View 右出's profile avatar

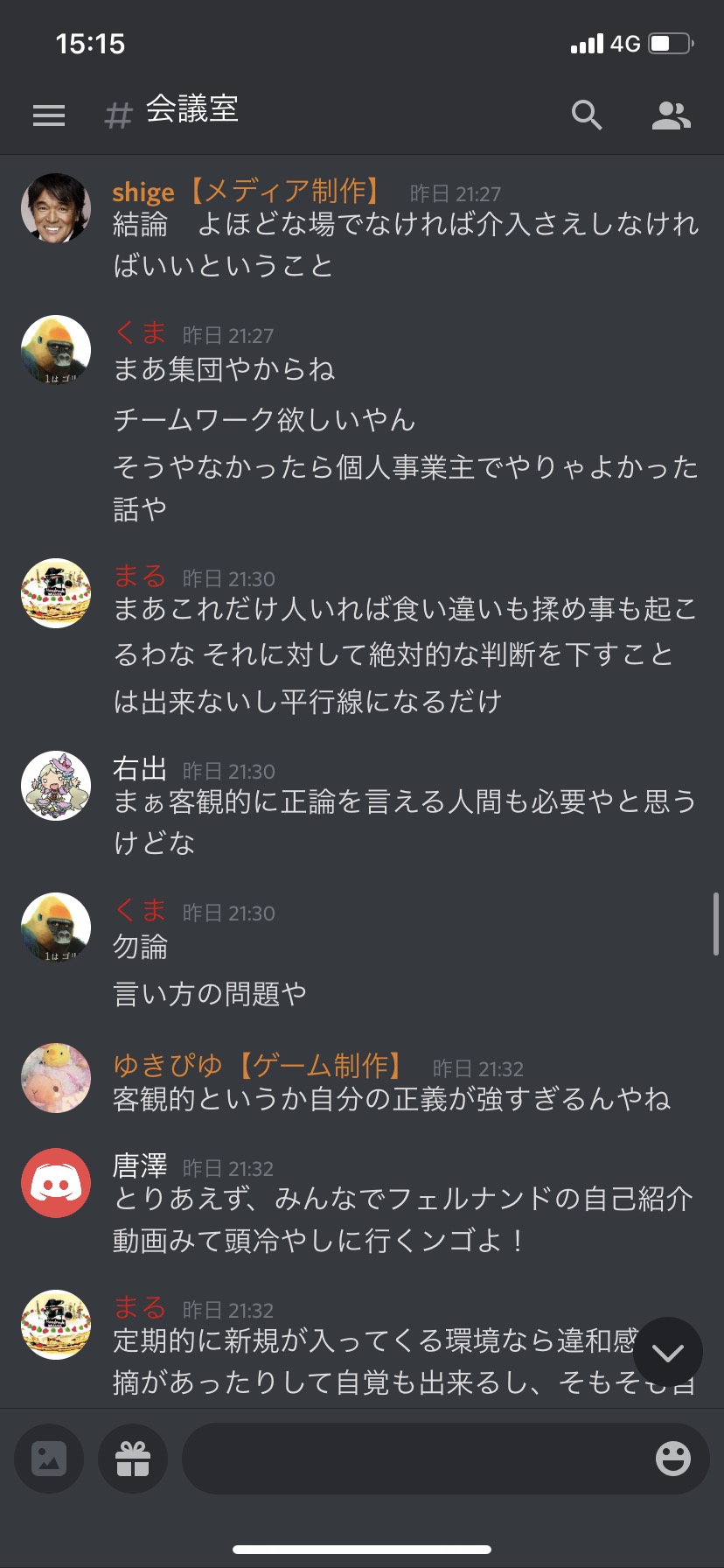(56, 786)
